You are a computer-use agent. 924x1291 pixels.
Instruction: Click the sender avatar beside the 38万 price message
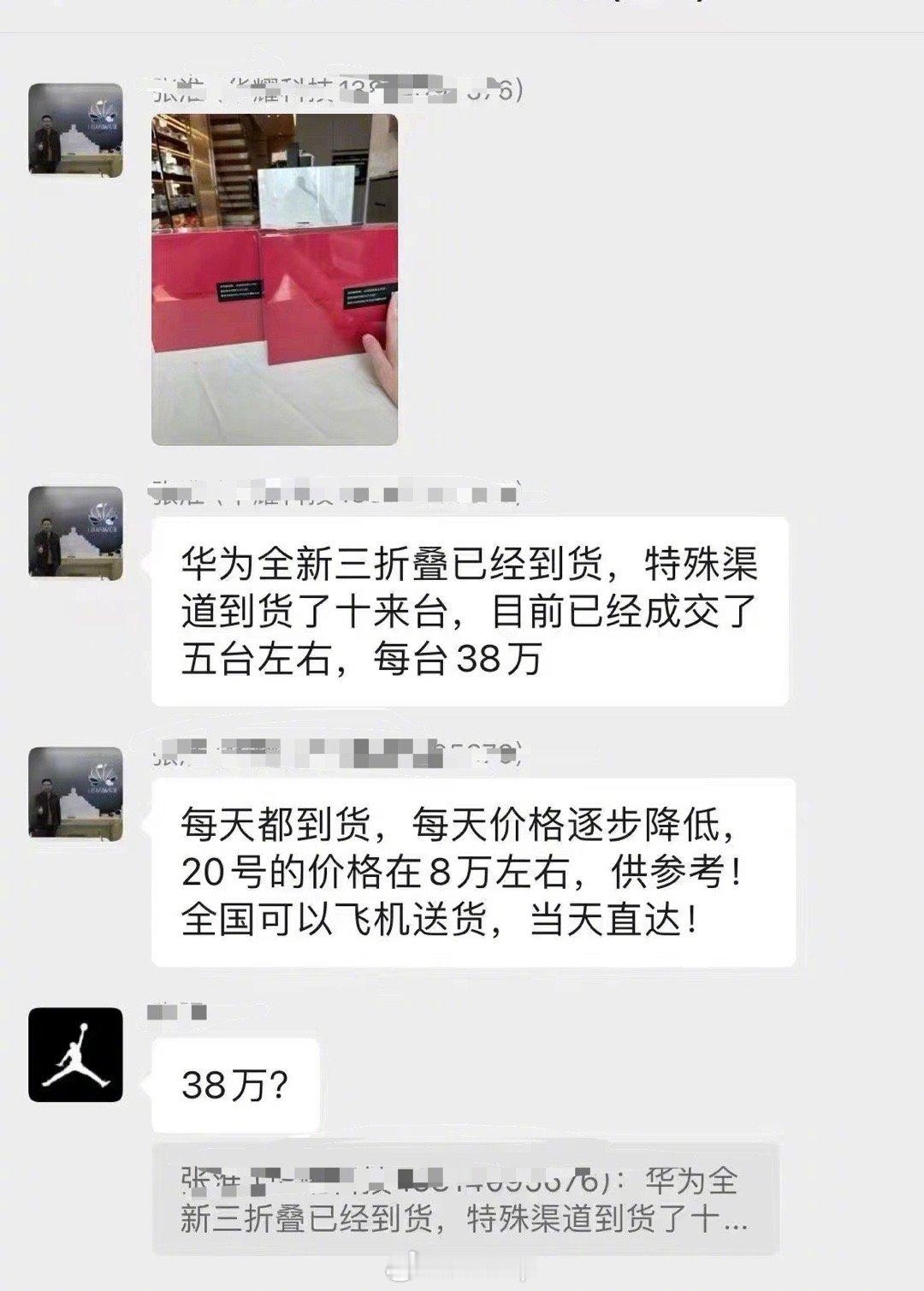[75, 530]
